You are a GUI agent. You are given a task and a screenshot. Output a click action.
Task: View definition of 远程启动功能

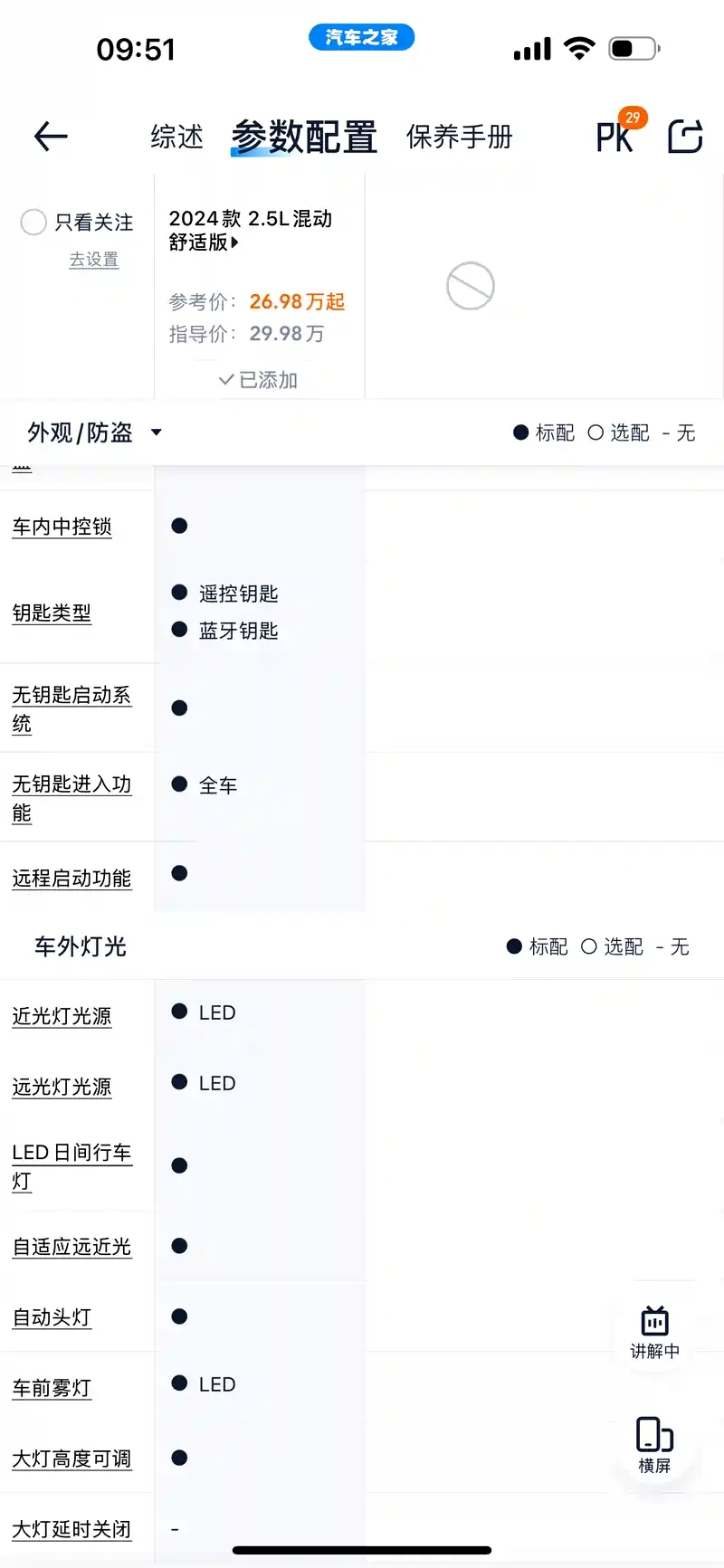click(x=71, y=879)
